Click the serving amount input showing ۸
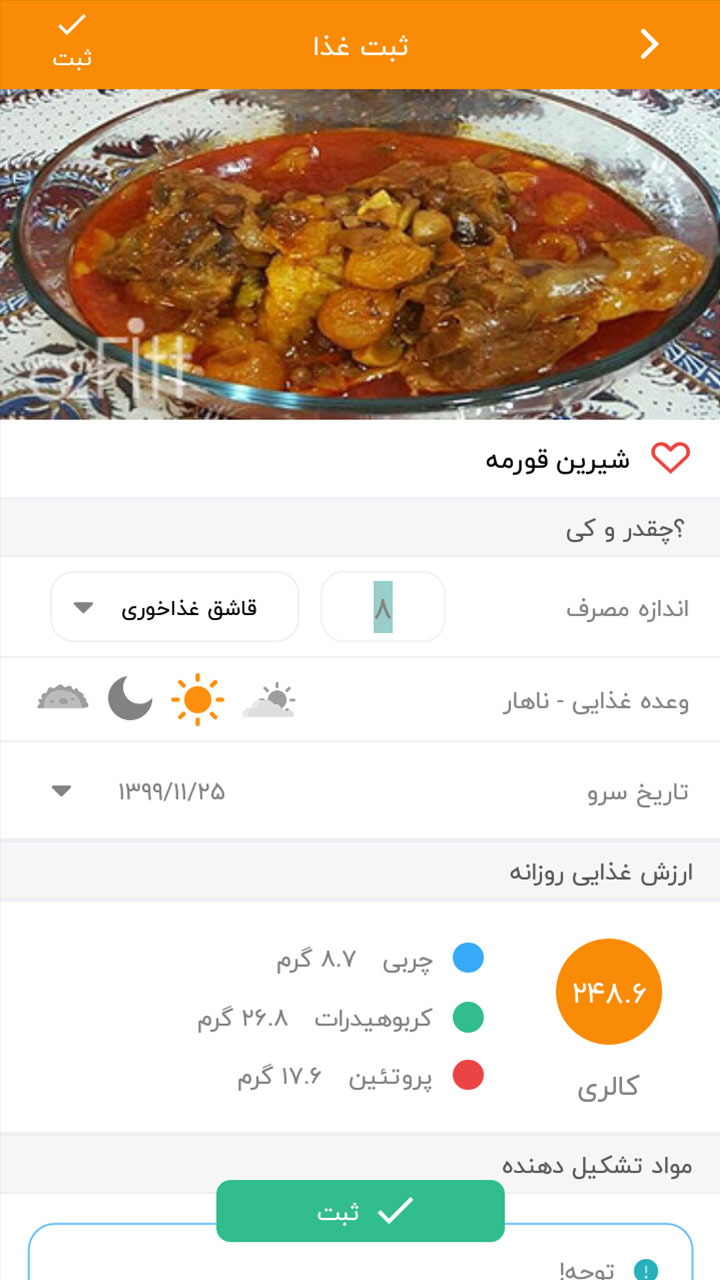Image resolution: width=720 pixels, height=1280 pixels. [383, 606]
